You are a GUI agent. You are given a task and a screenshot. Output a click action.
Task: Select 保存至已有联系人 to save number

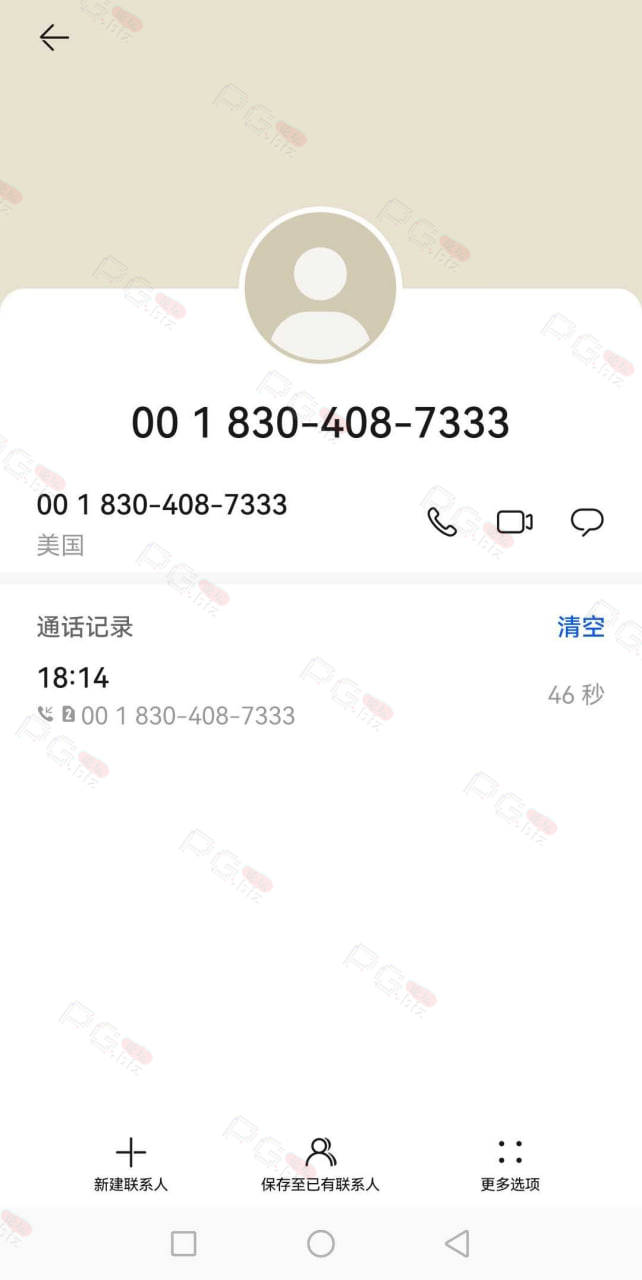[320, 1165]
